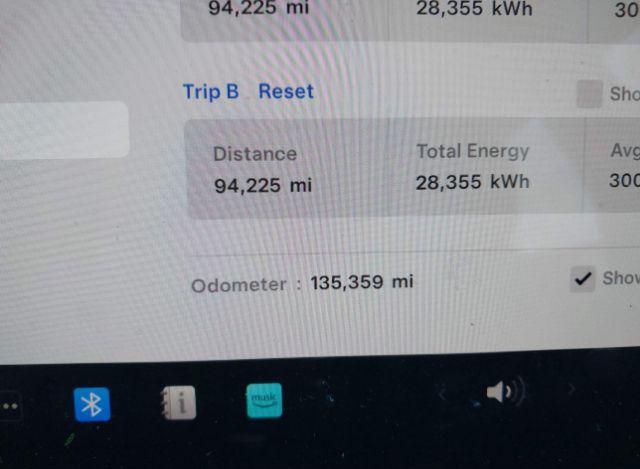Image resolution: width=640 pixels, height=469 pixels.
Task: Lower volume with the left arrow
Action: (x=442, y=393)
